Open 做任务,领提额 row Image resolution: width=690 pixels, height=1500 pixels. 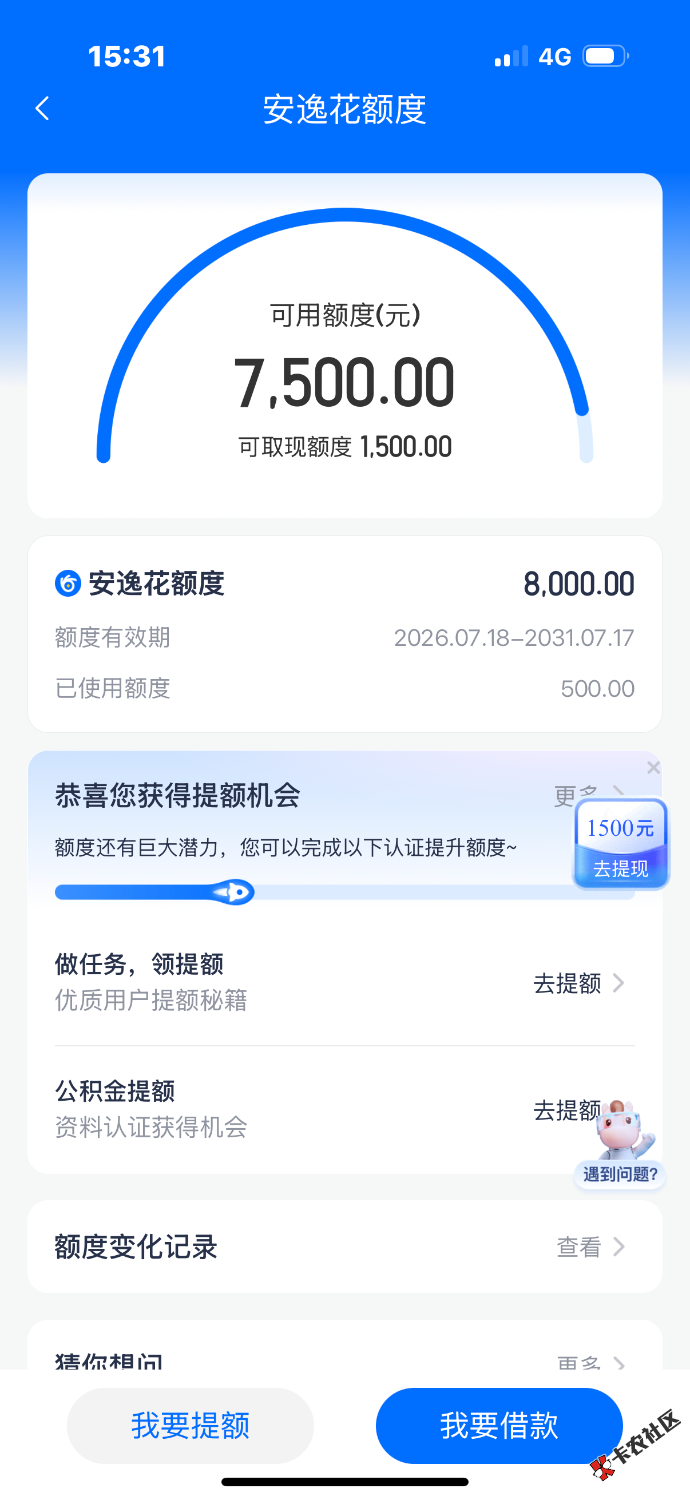click(x=345, y=982)
